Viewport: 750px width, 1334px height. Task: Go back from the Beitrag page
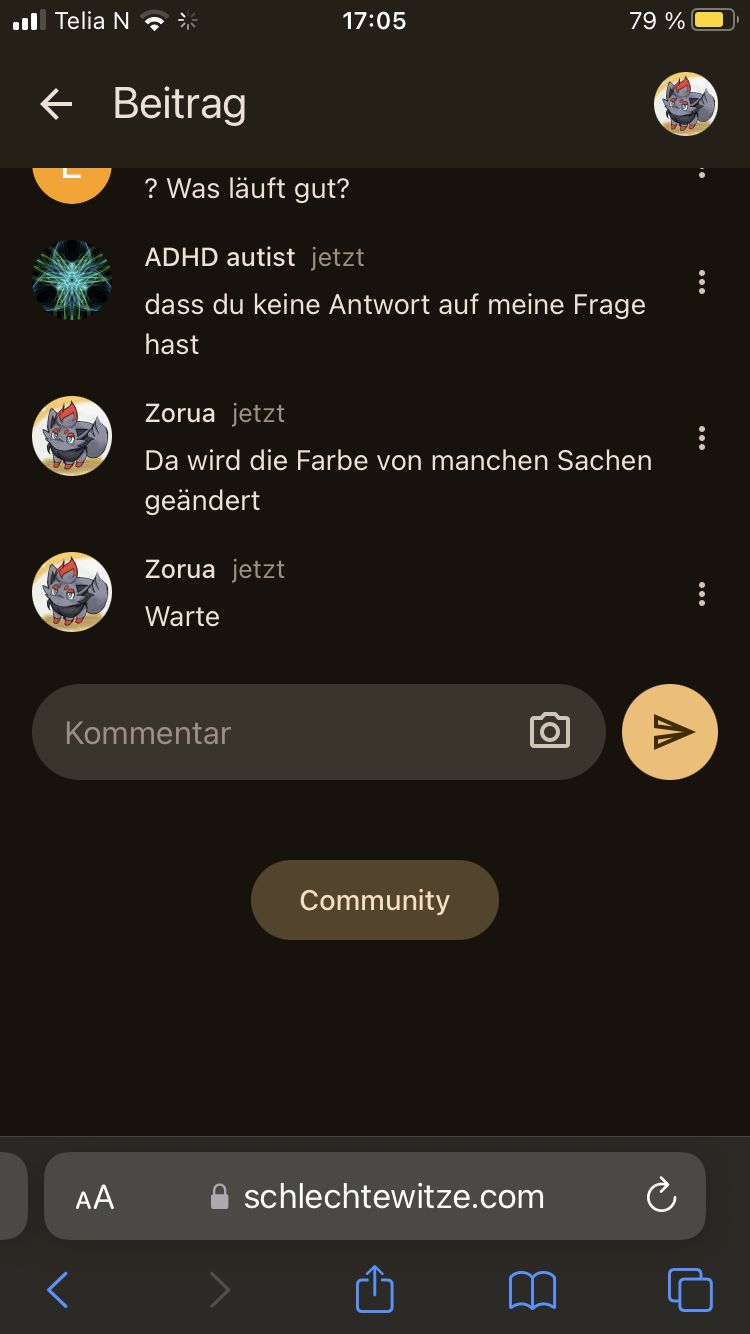click(x=56, y=104)
